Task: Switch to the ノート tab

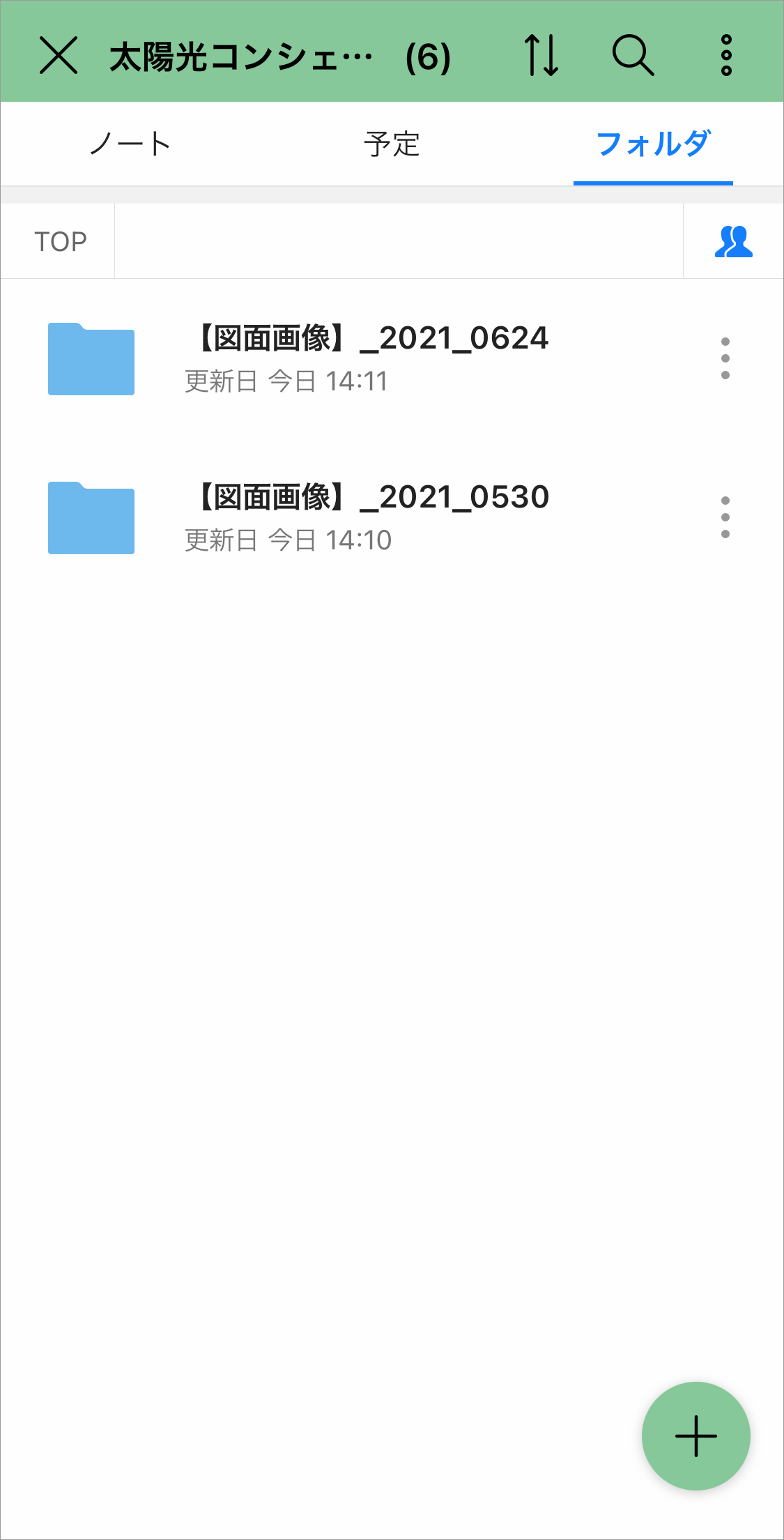Action: (x=130, y=144)
